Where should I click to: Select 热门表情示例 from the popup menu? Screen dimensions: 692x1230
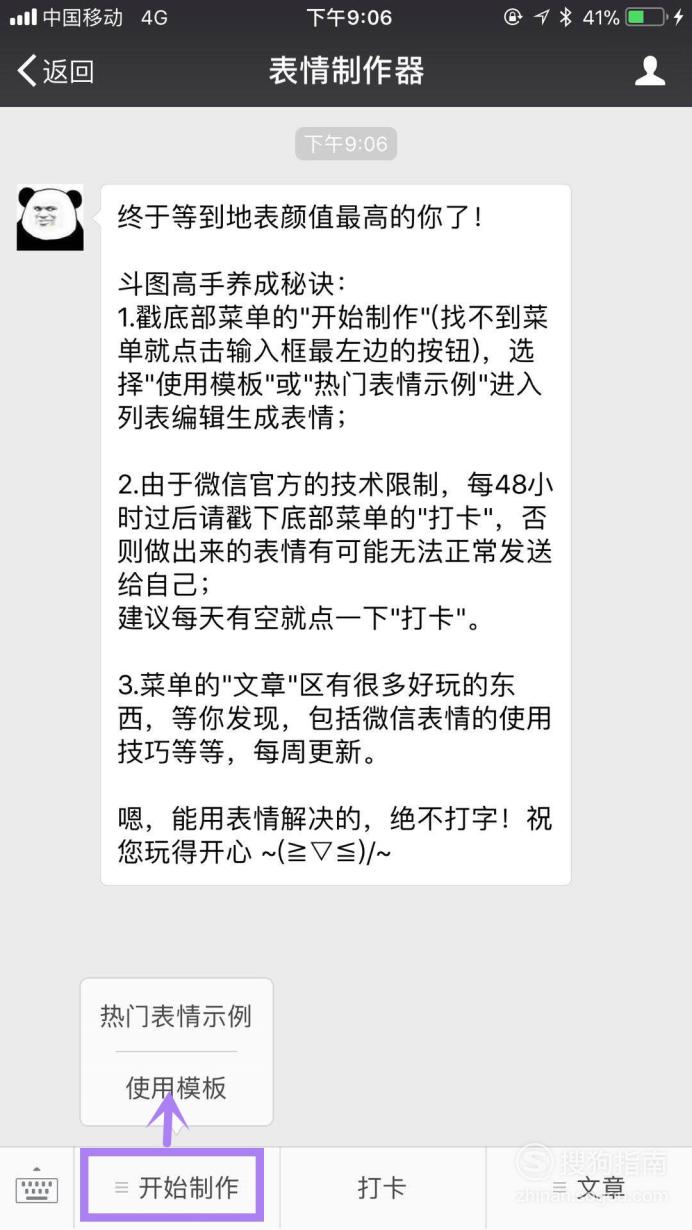click(176, 1016)
